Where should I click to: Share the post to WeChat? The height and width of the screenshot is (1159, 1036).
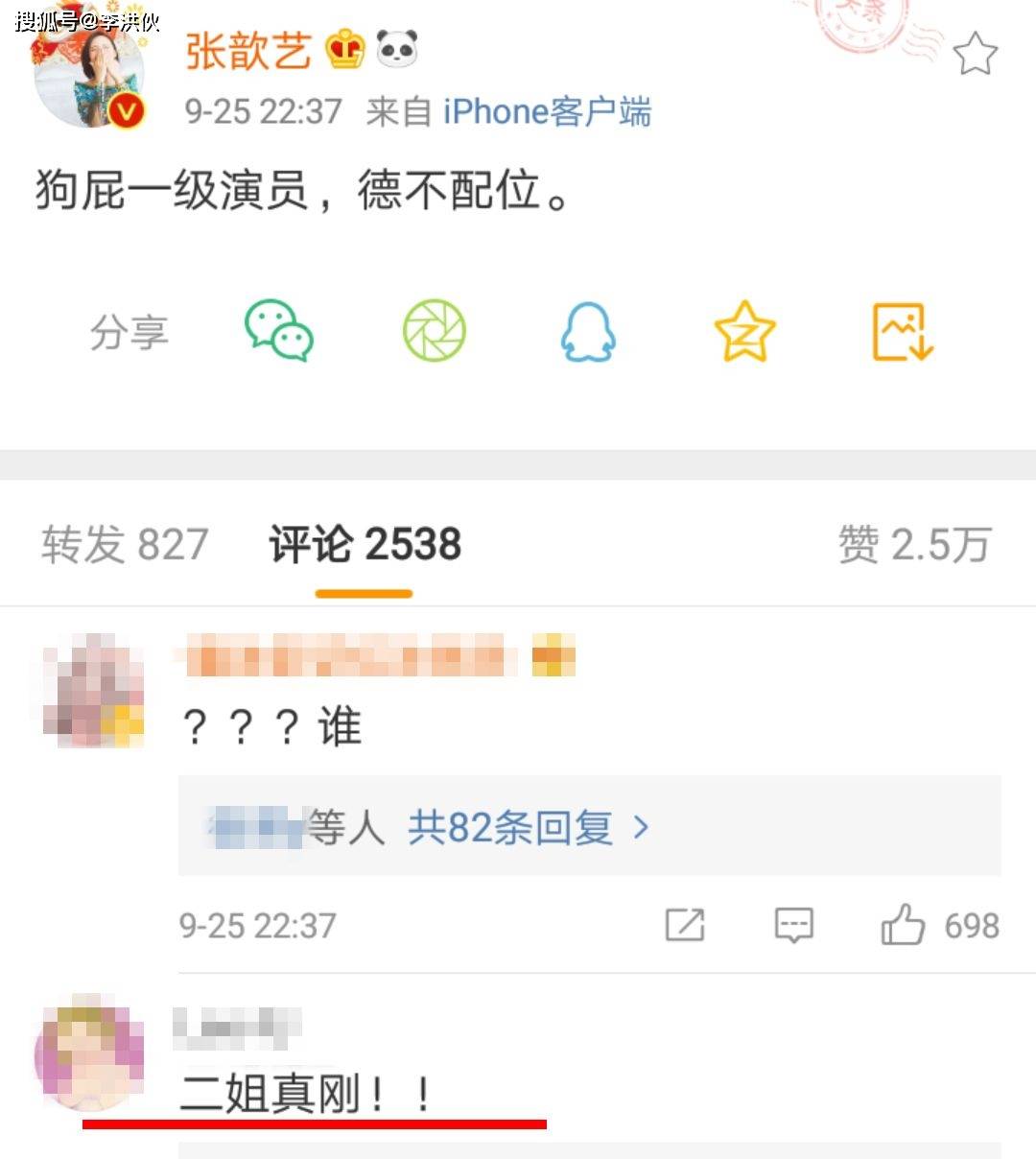tap(278, 332)
